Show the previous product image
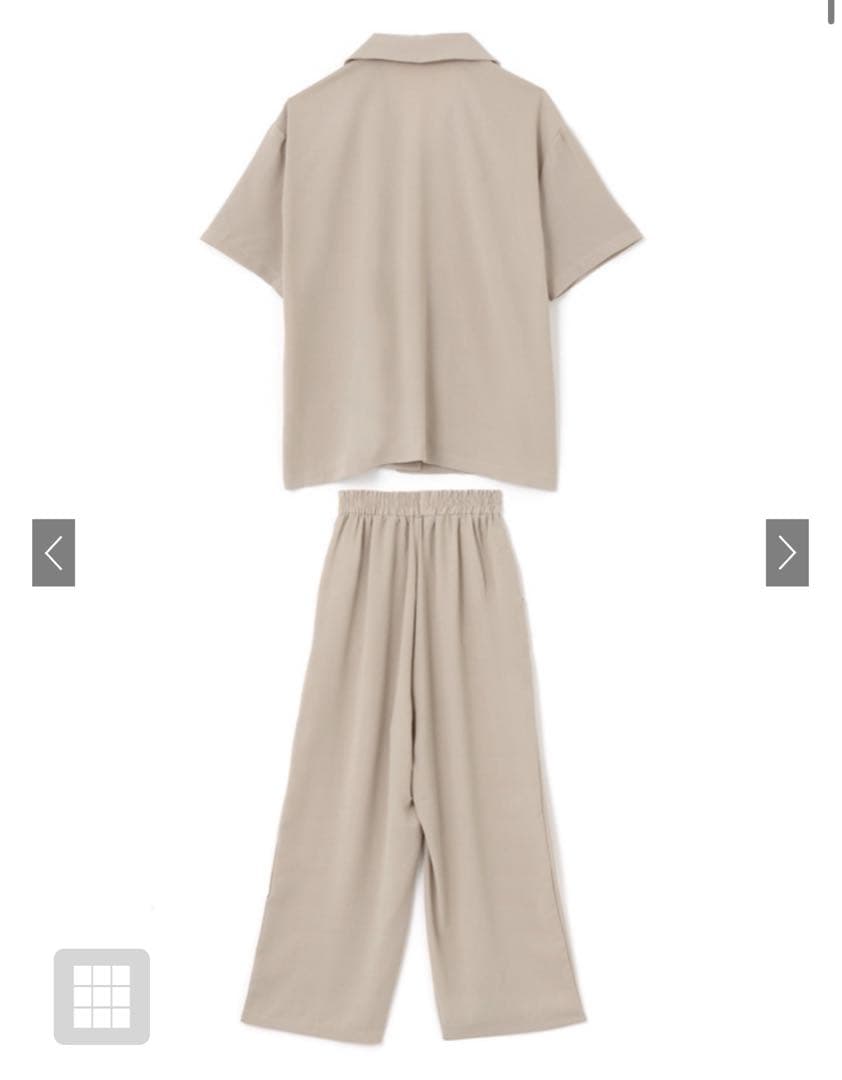 pyautogui.click(x=53, y=552)
